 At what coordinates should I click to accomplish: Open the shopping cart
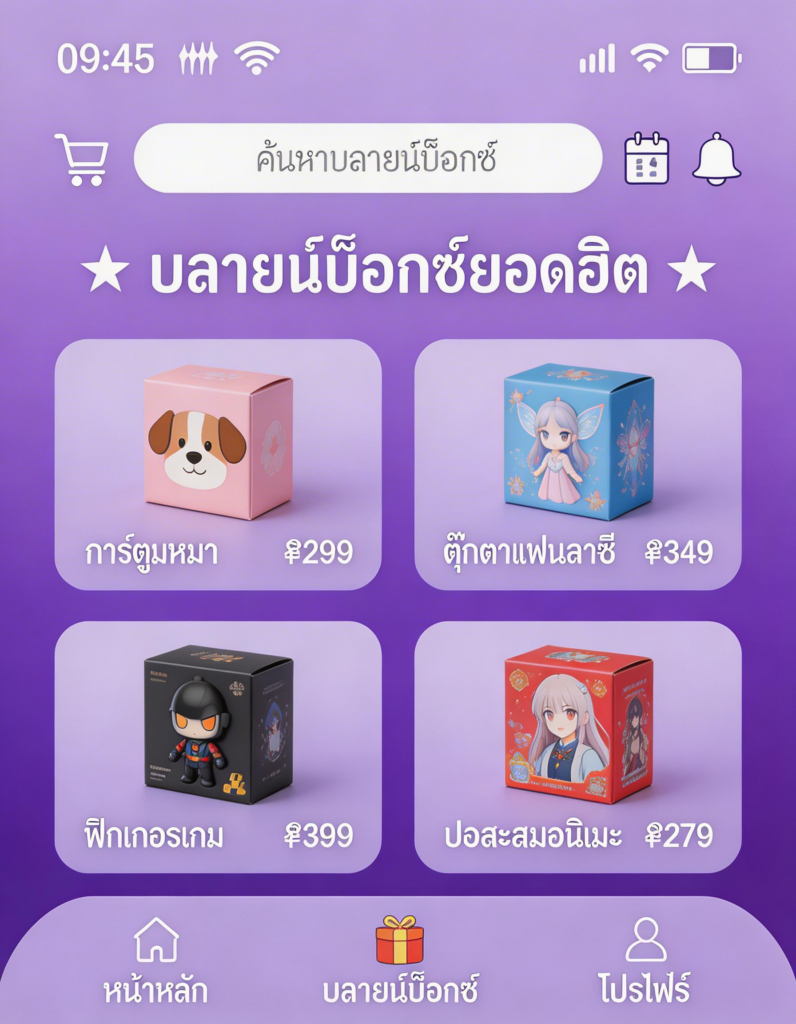click(81, 160)
